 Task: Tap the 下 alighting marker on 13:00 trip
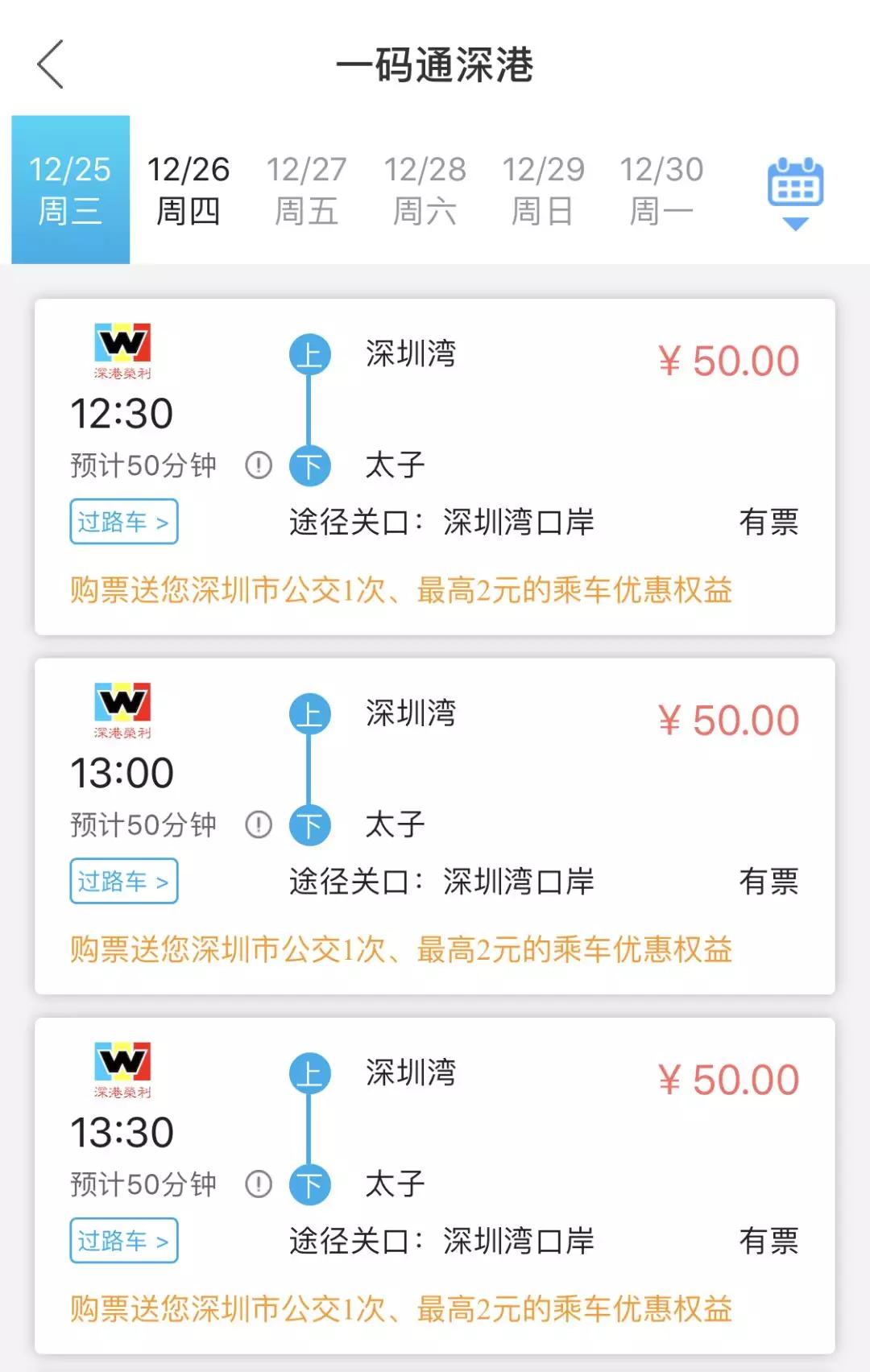[312, 825]
